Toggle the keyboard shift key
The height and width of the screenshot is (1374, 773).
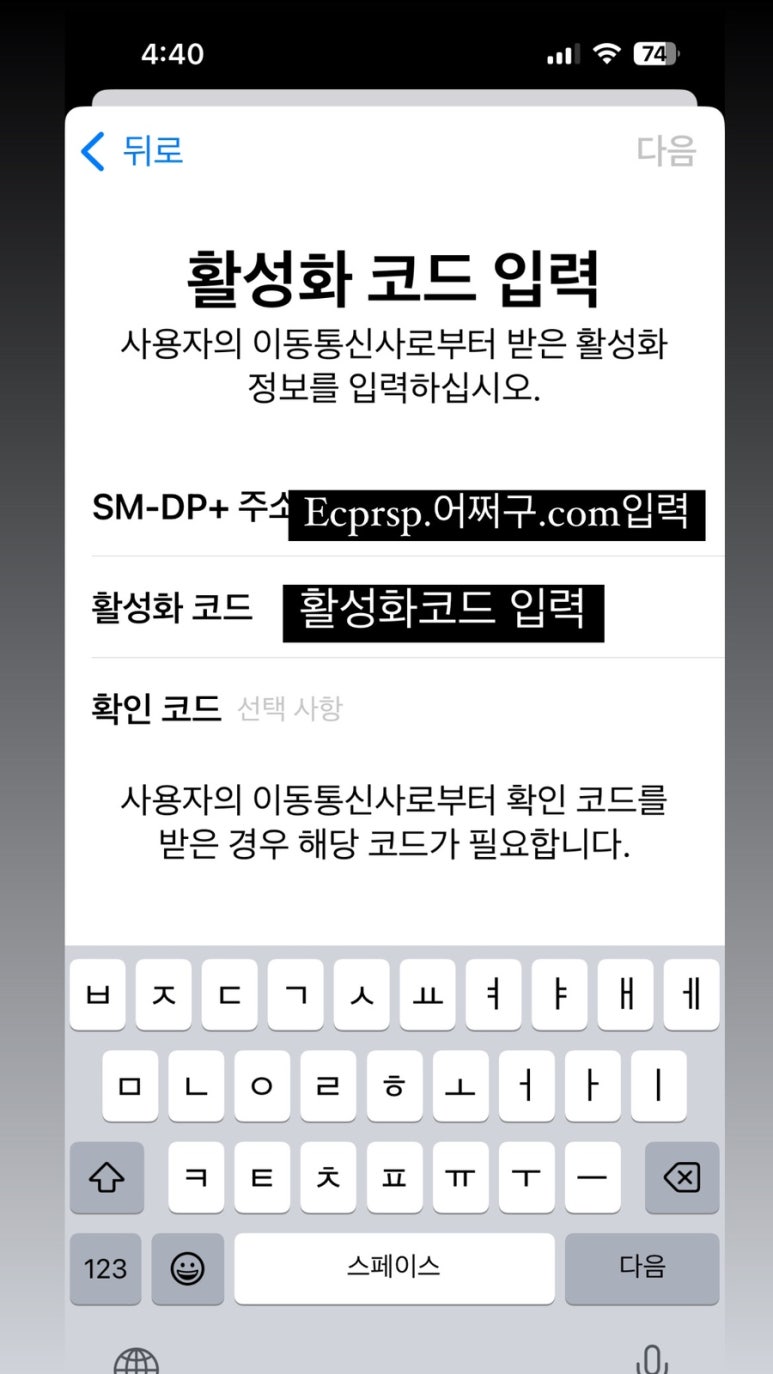pyautogui.click(x=106, y=1178)
